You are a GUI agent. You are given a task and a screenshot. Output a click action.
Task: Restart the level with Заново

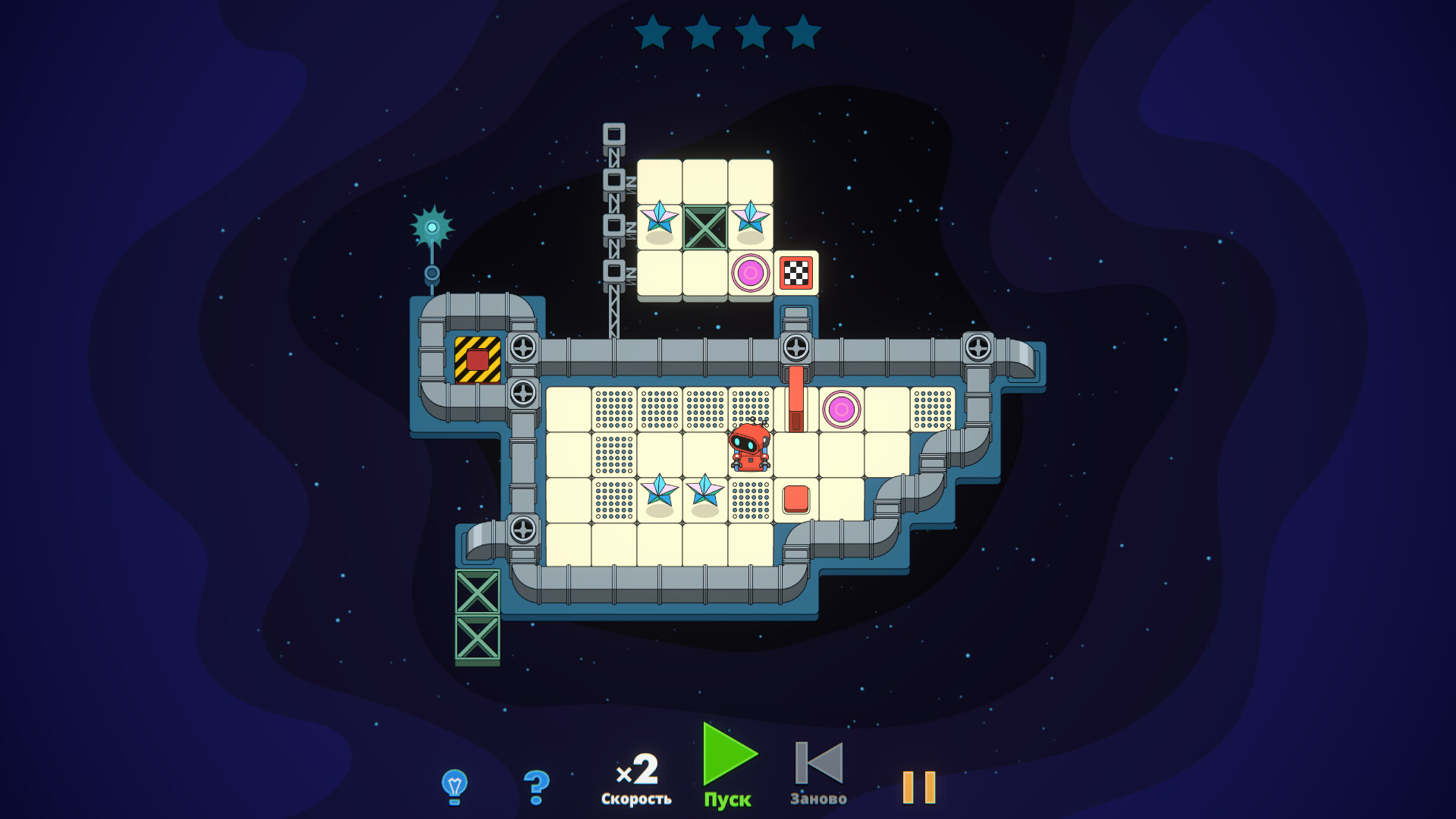pos(818,772)
